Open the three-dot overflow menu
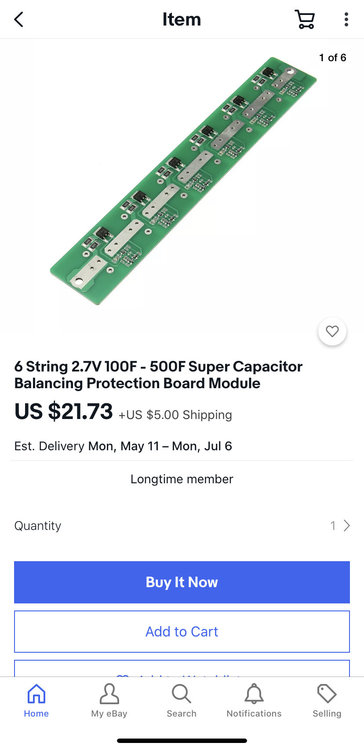Image resolution: width=364 pixels, height=750 pixels. [x=346, y=20]
